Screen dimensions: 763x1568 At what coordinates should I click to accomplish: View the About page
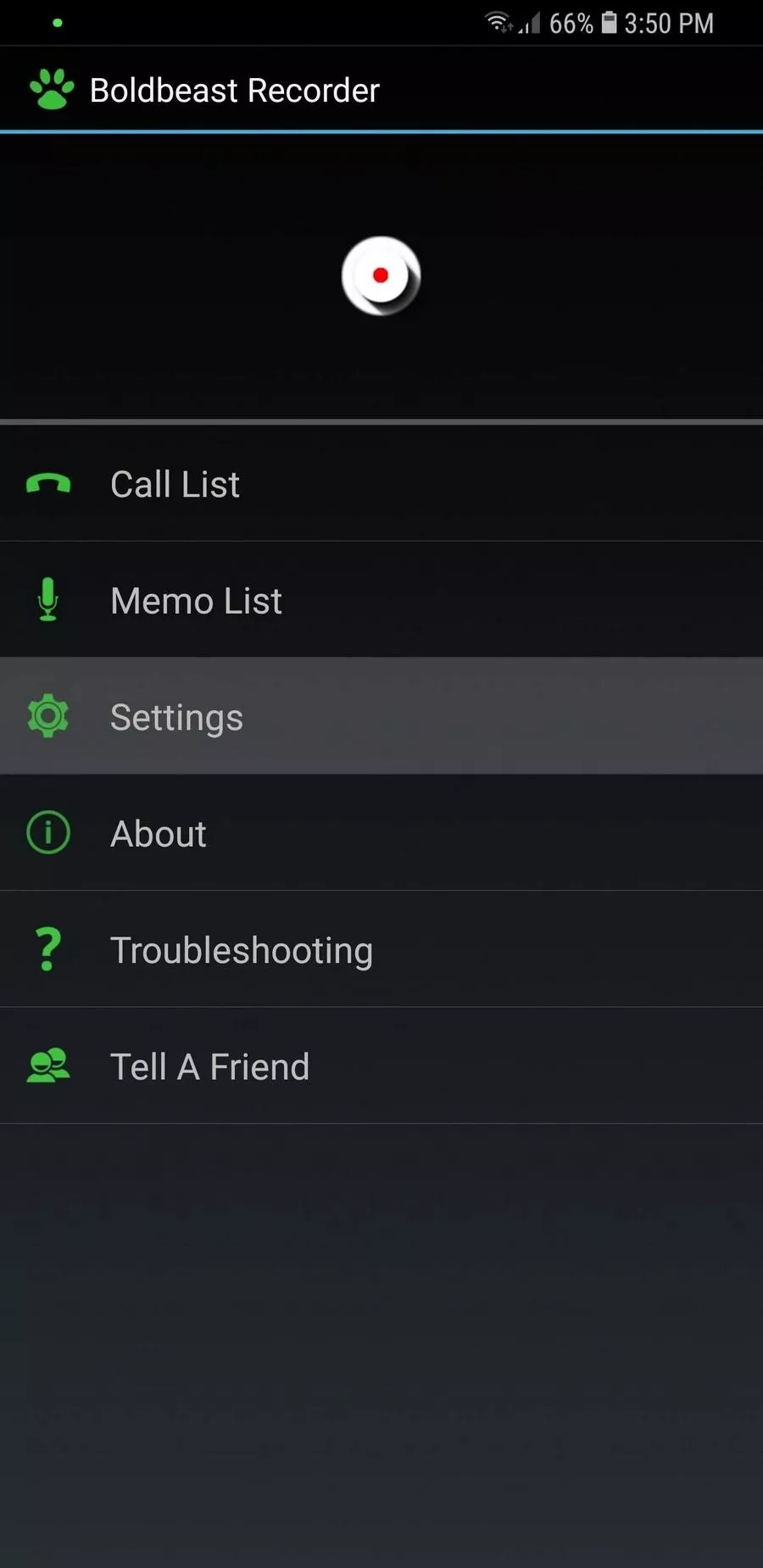381,833
